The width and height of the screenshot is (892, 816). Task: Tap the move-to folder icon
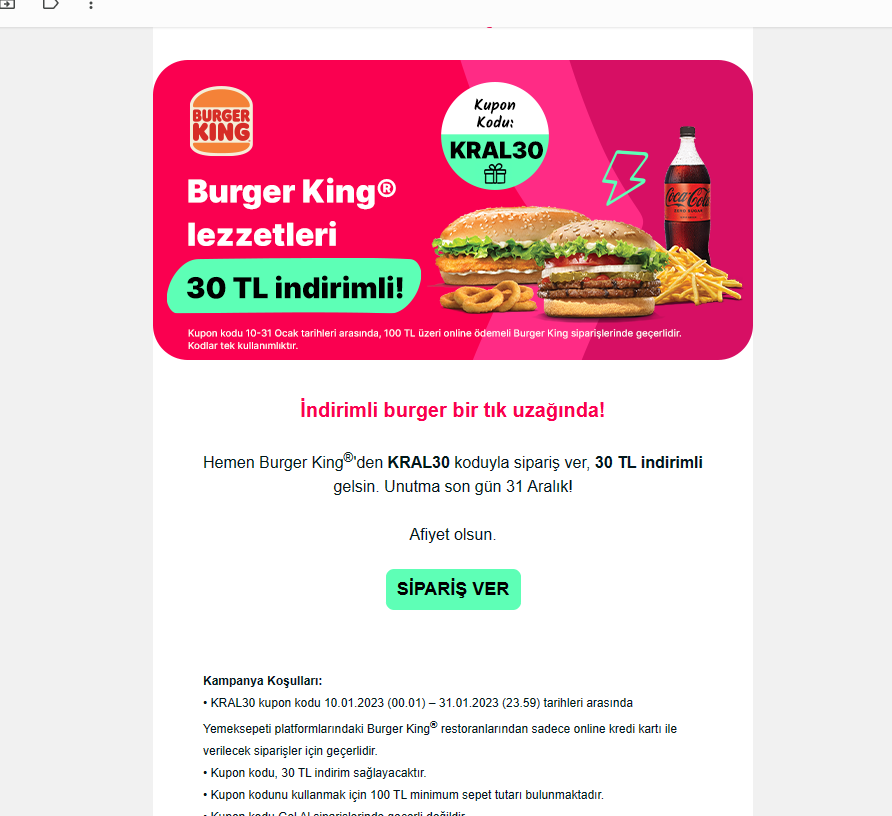click(x=8, y=5)
